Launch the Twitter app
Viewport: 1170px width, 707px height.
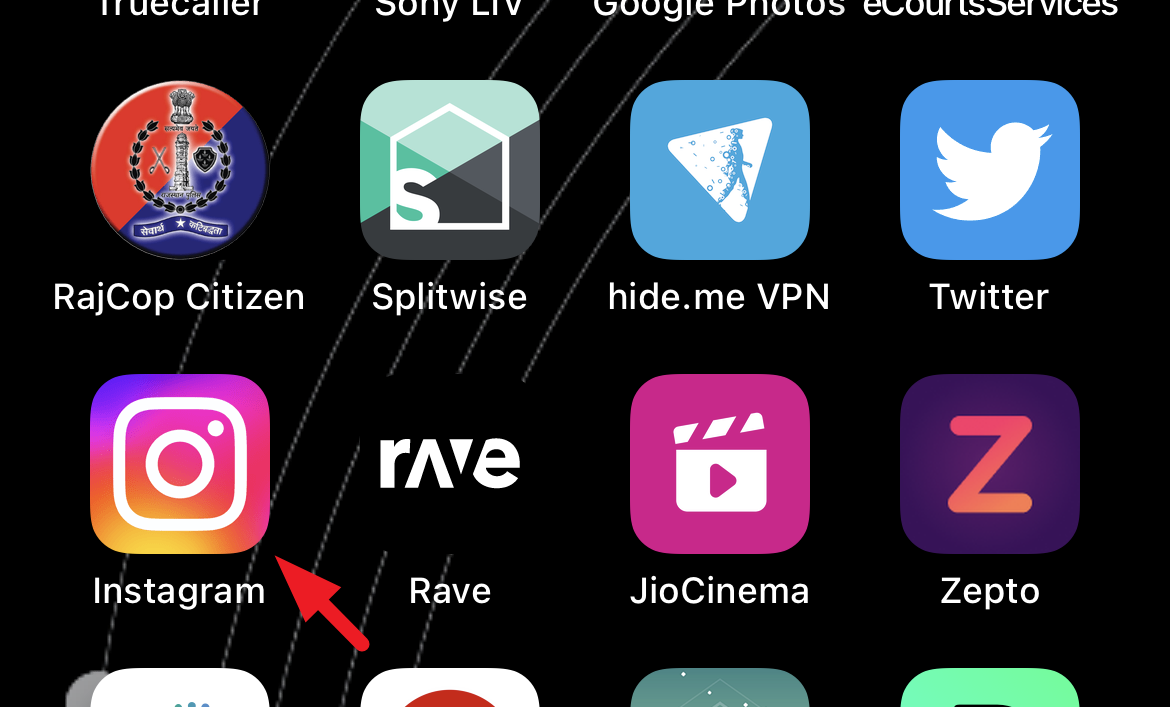coord(990,170)
